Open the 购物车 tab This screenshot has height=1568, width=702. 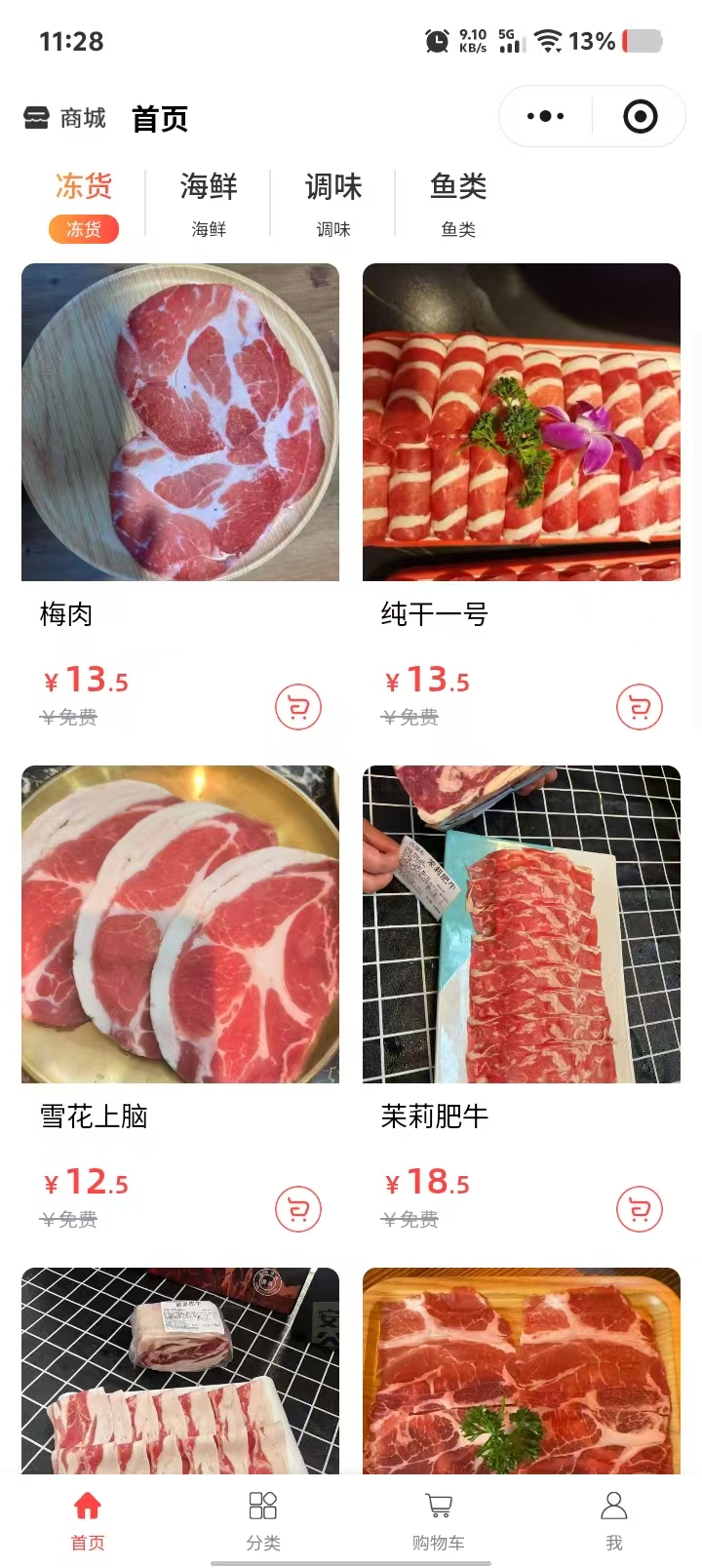[439, 1519]
